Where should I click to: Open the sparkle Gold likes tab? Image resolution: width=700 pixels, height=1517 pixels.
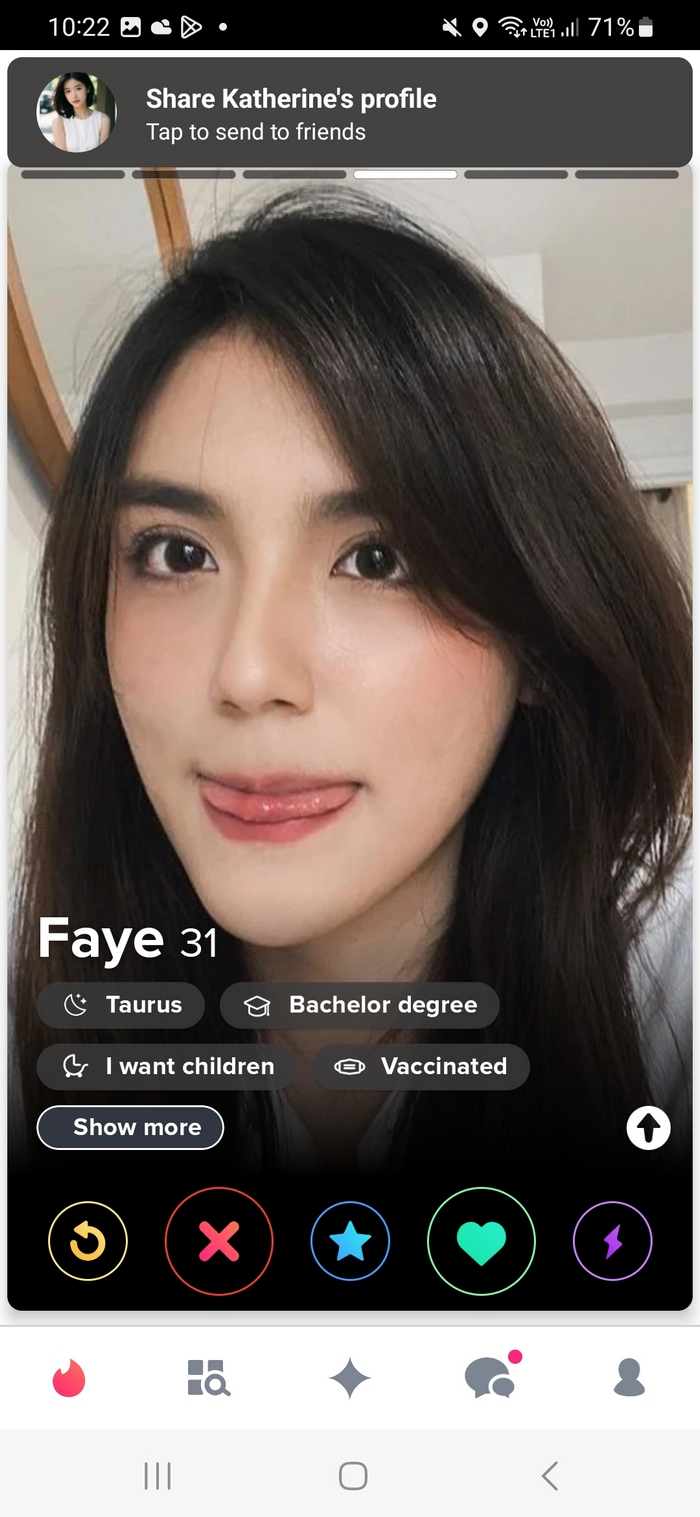click(350, 1379)
